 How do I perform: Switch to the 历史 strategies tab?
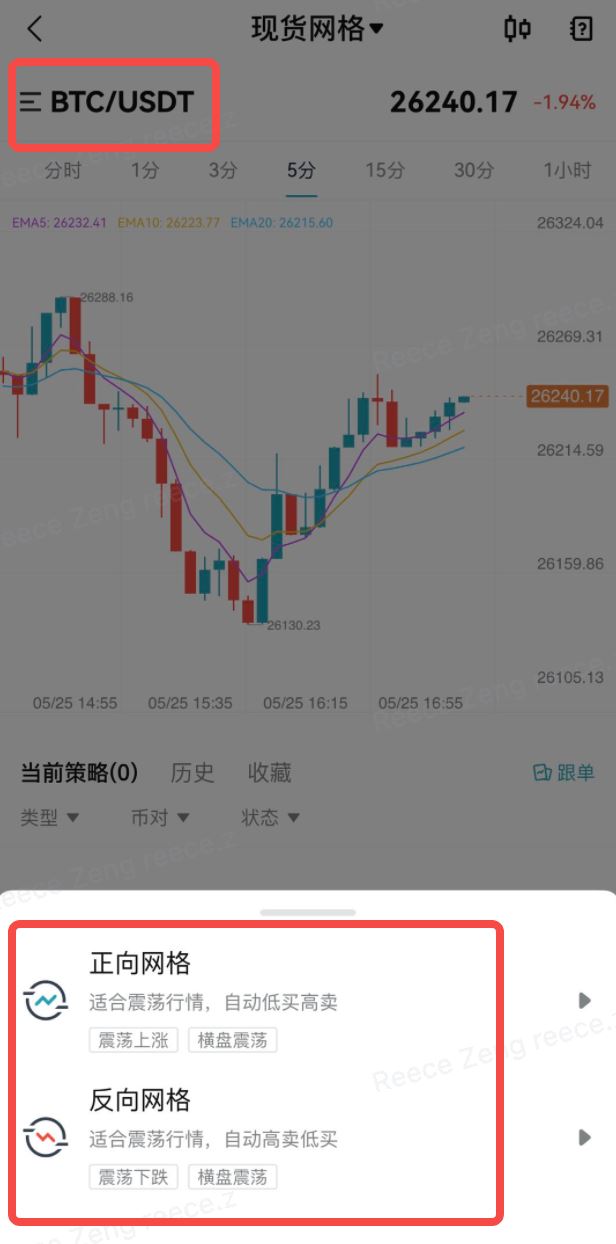[x=192, y=772]
